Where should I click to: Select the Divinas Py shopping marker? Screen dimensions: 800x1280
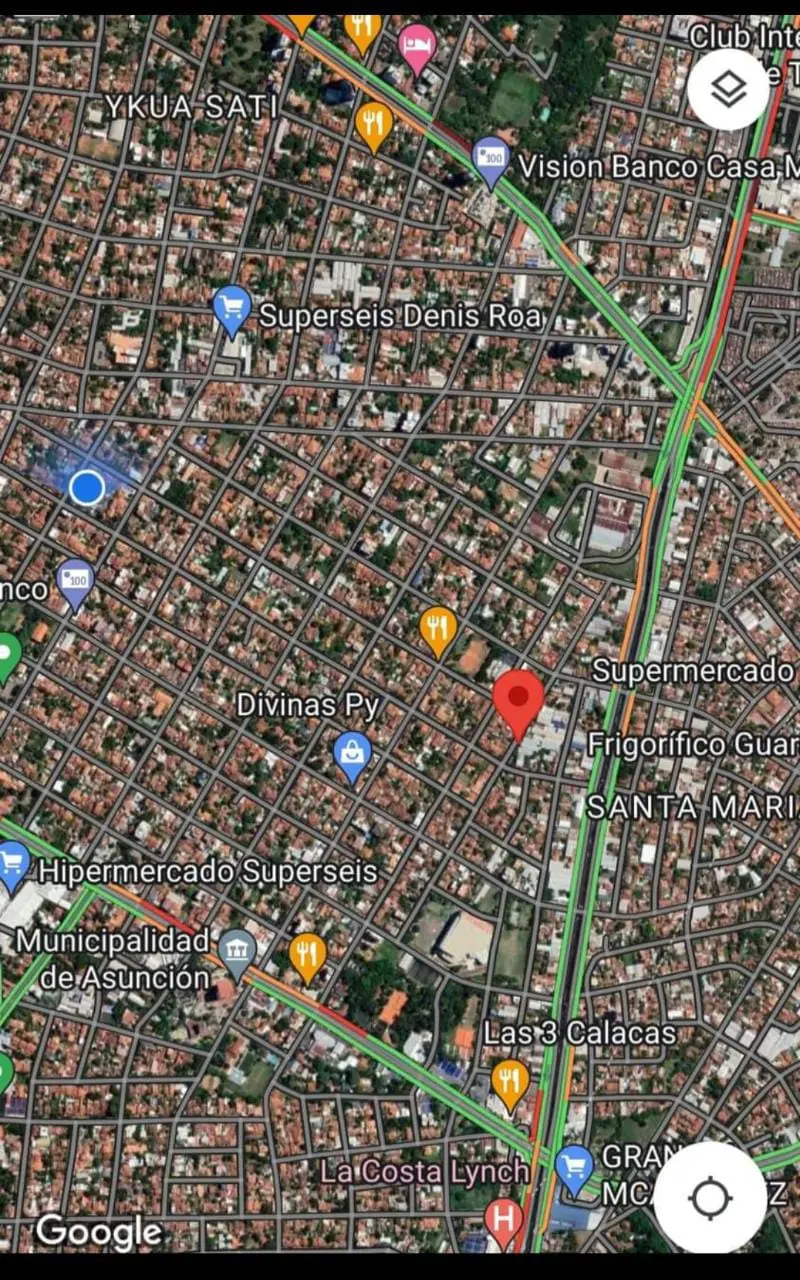[x=352, y=757]
